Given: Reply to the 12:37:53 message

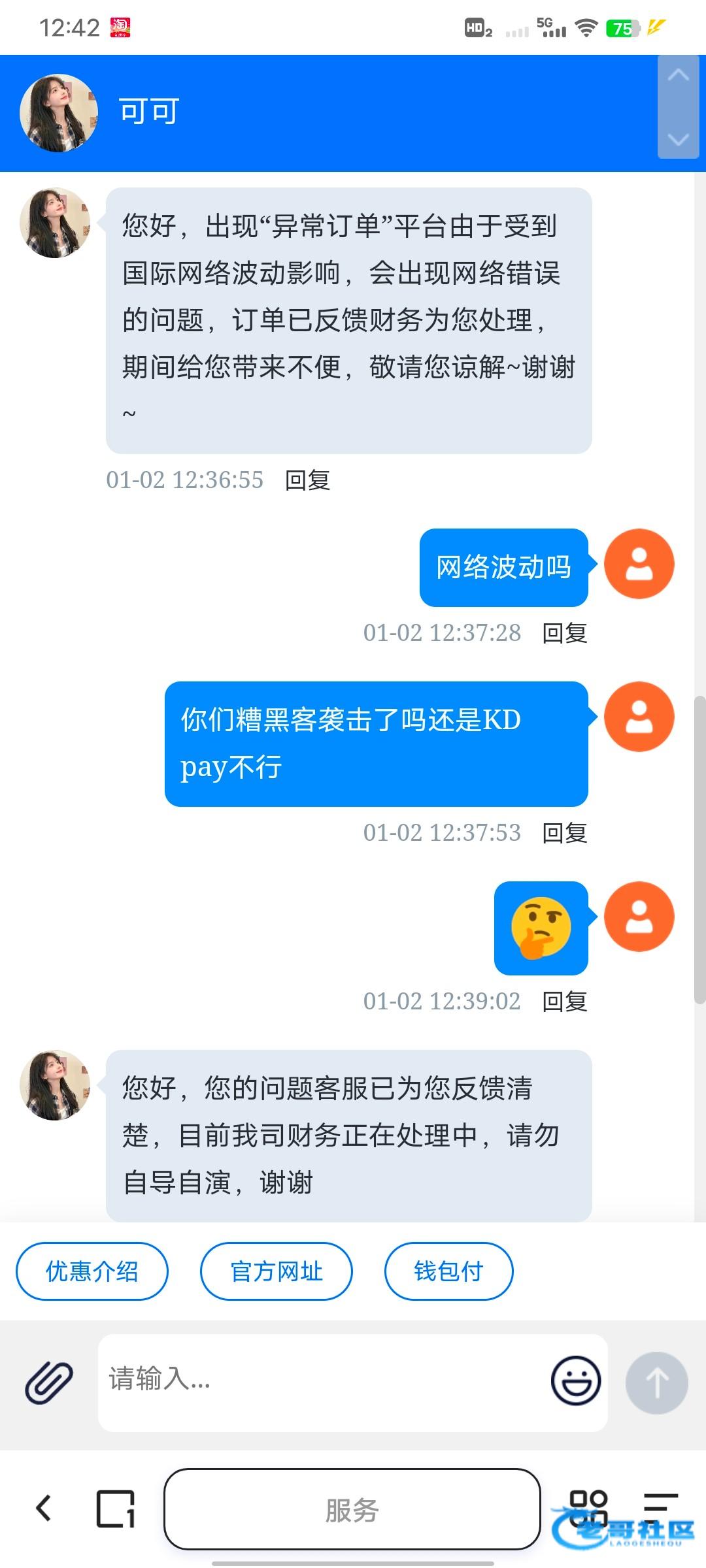Looking at the screenshot, I should tap(565, 833).
